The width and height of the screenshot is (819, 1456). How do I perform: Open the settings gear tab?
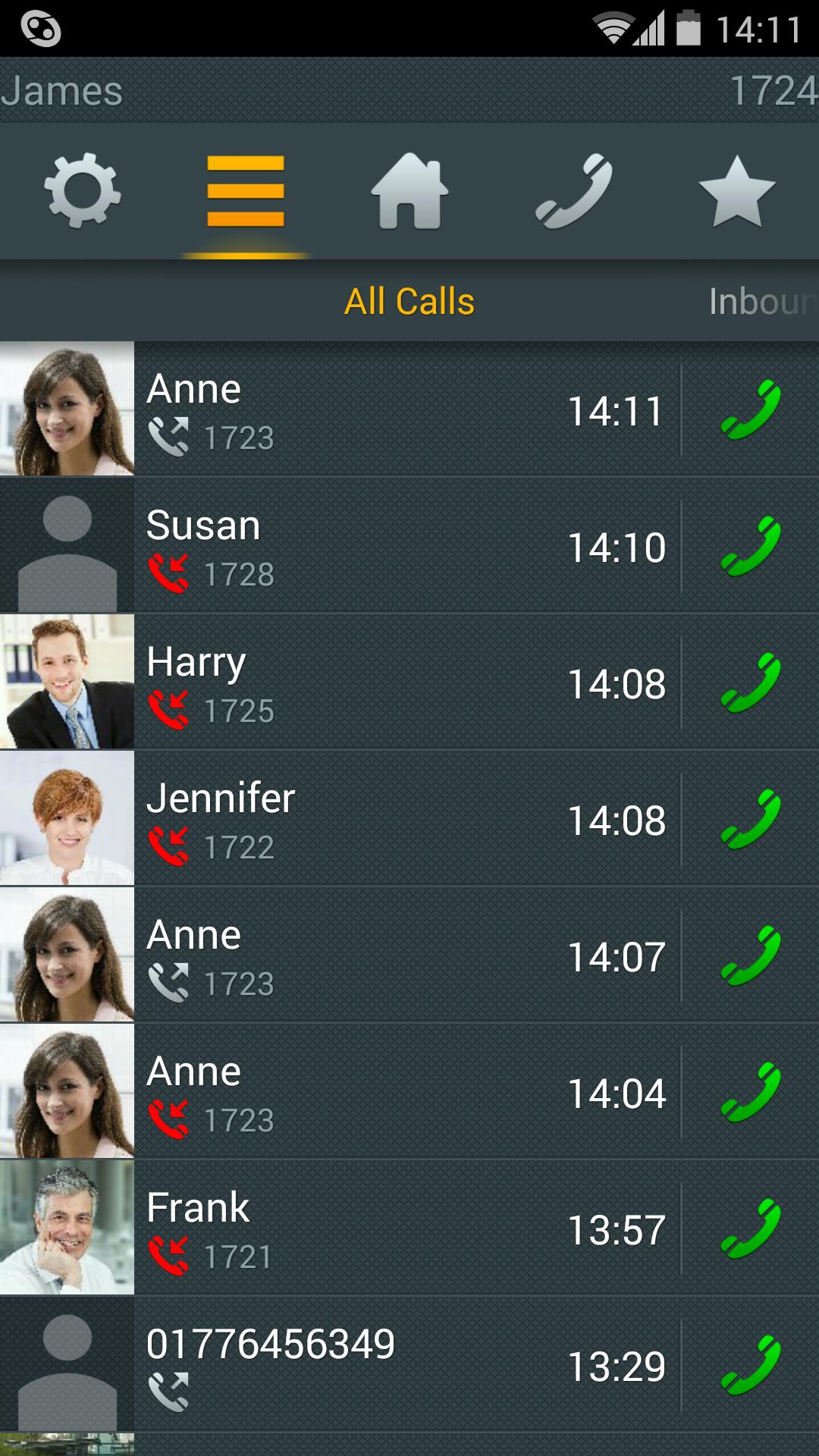point(82,191)
